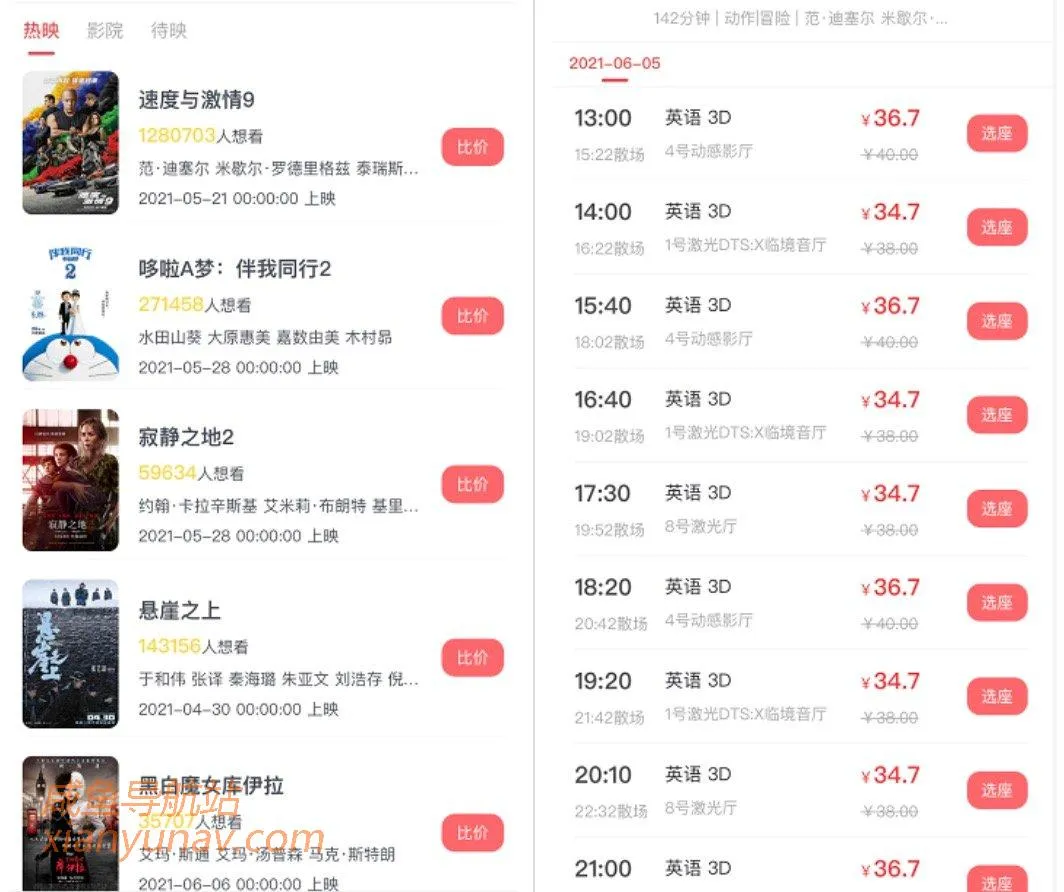The width and height of the screenshot is (1064, 892).
Task: Tap 比价 for 哆啦A梦：伴我同行2
Action: click(x=472, y=316)
